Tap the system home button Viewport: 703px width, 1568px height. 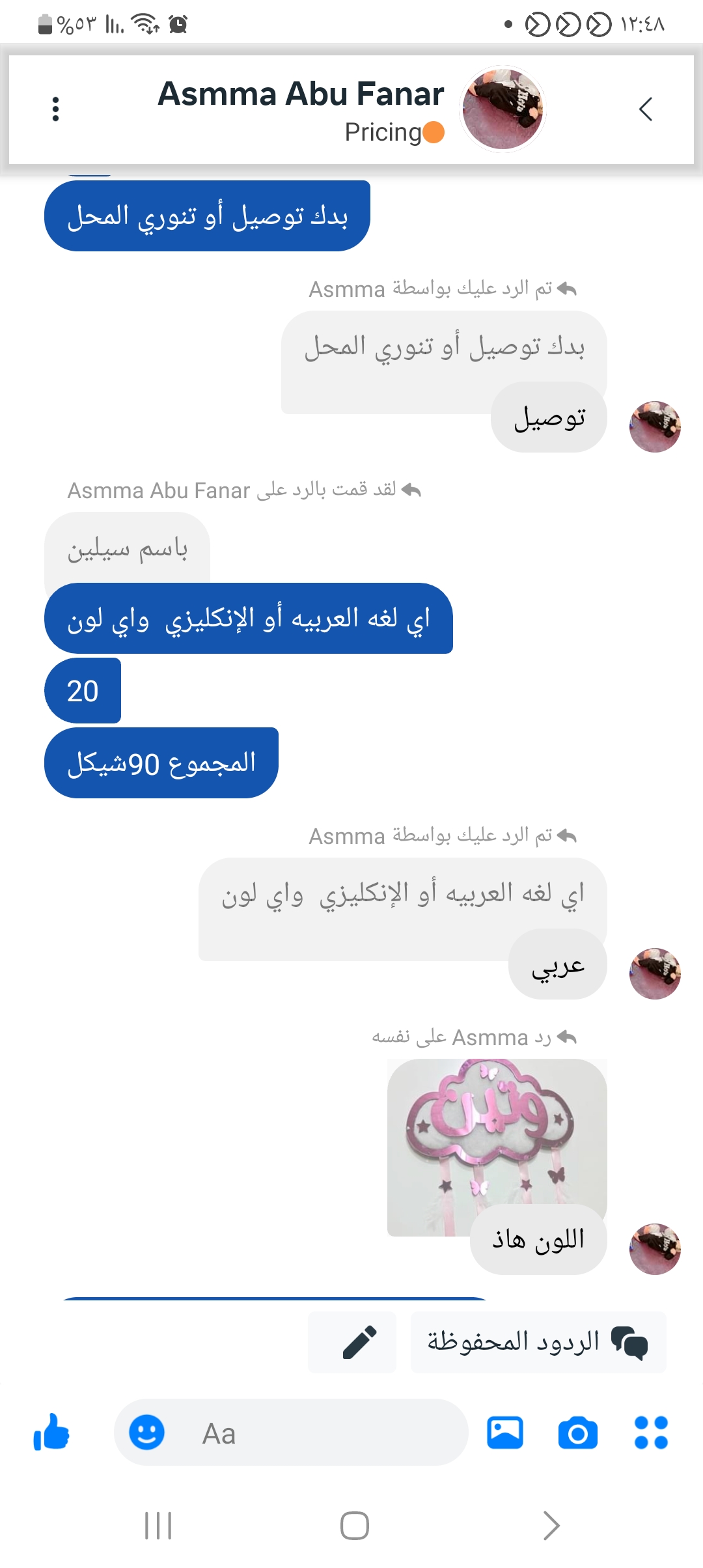click(x=354, y=1526)
